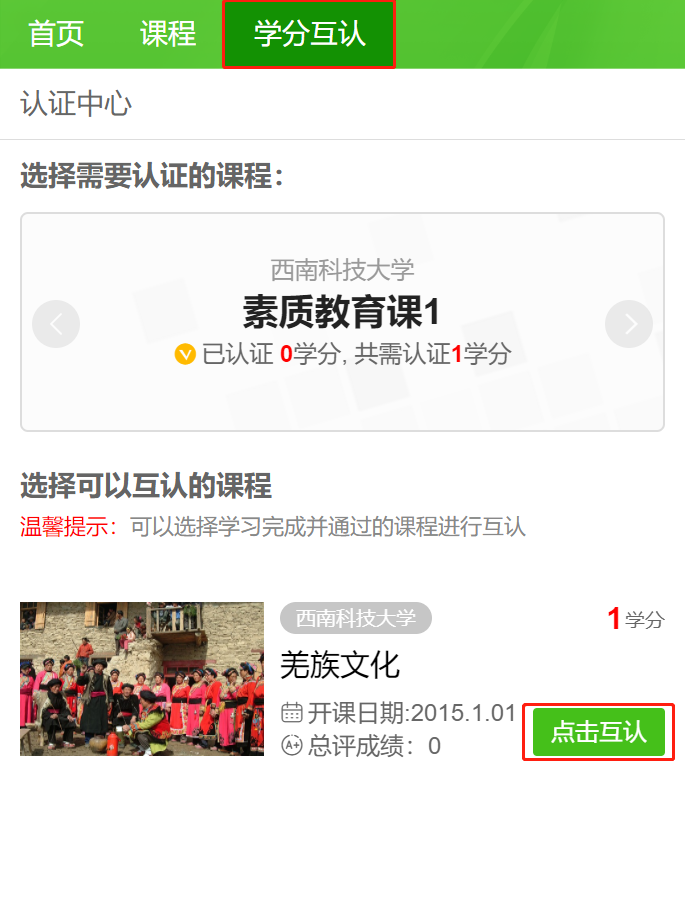This screenshot has height=915, width=685.
Task: Select the 素质教育课1 course card
Action: (x=342, y=314)
